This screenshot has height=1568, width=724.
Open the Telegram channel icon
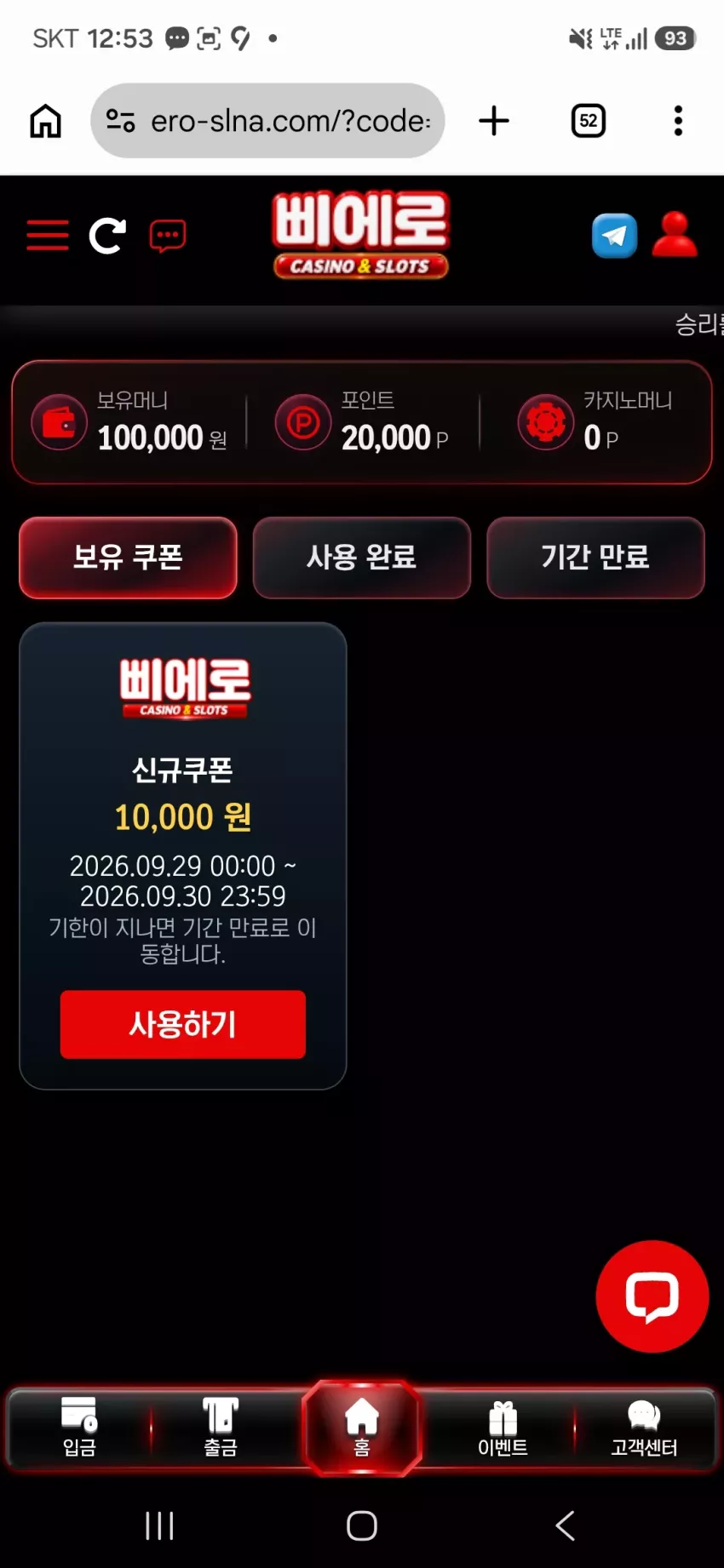[615, 235]
